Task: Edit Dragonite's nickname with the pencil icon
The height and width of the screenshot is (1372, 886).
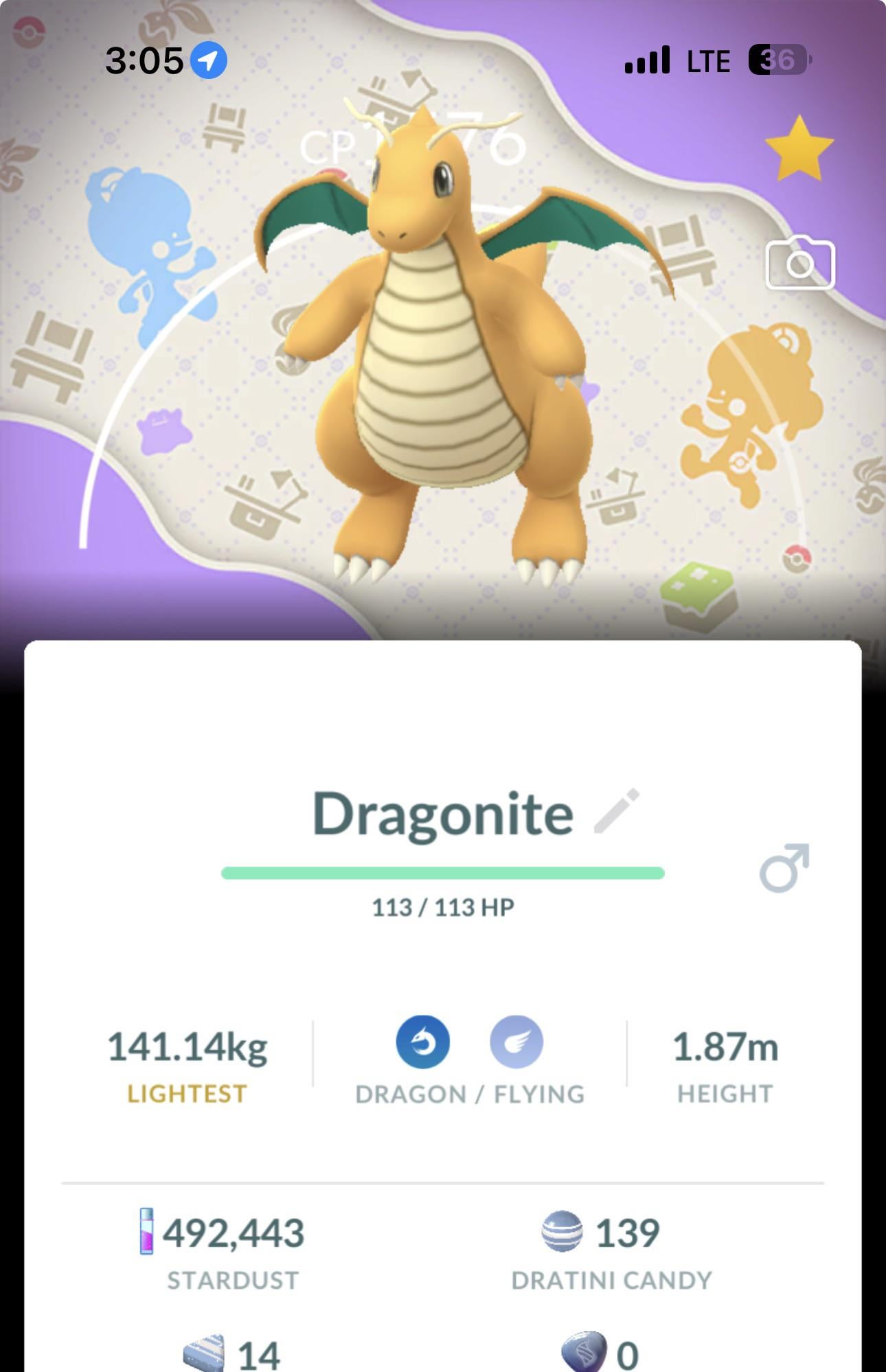Action: point(616,811)
